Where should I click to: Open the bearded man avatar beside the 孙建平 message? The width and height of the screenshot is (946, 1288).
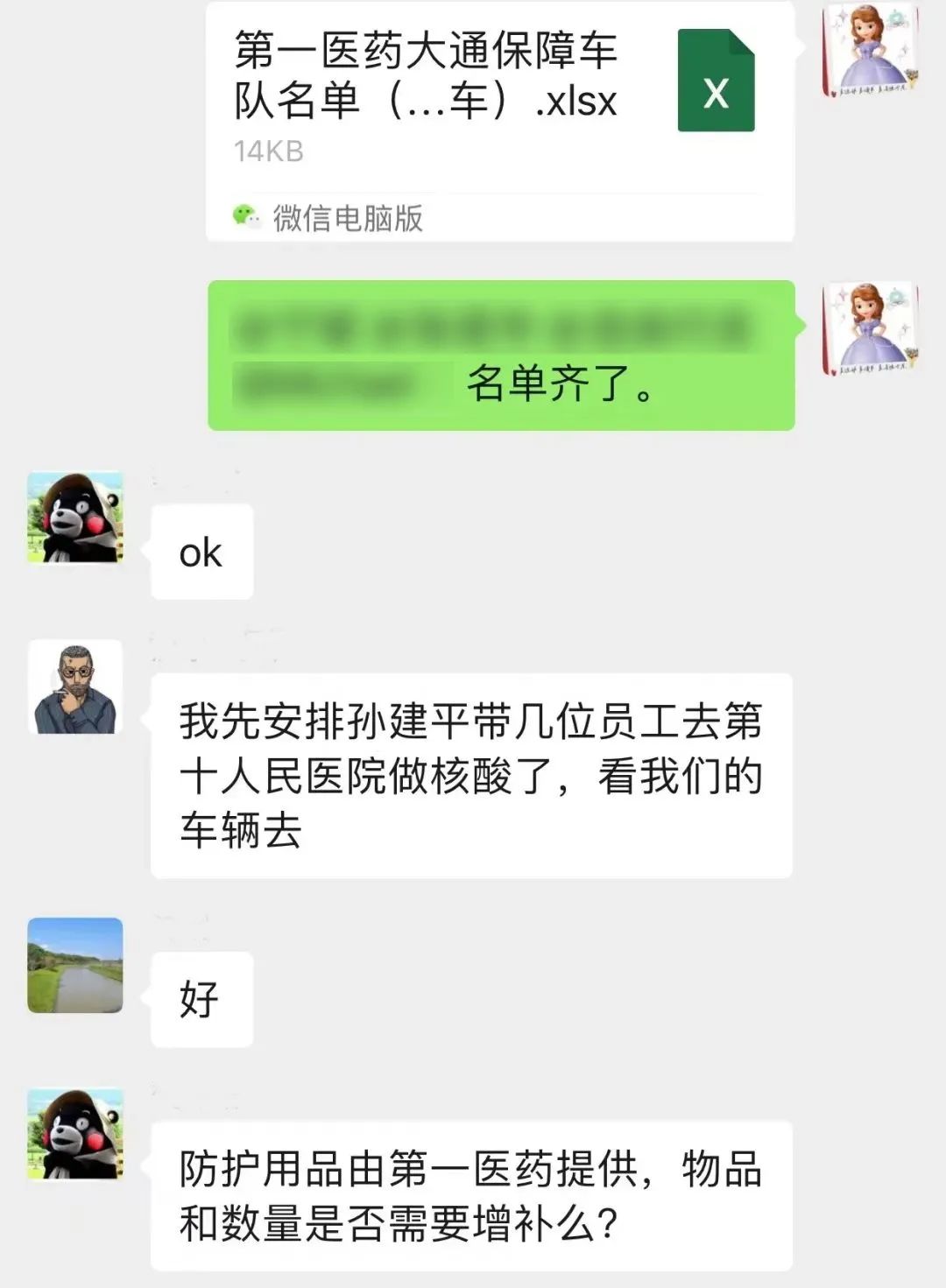point(75,687)
